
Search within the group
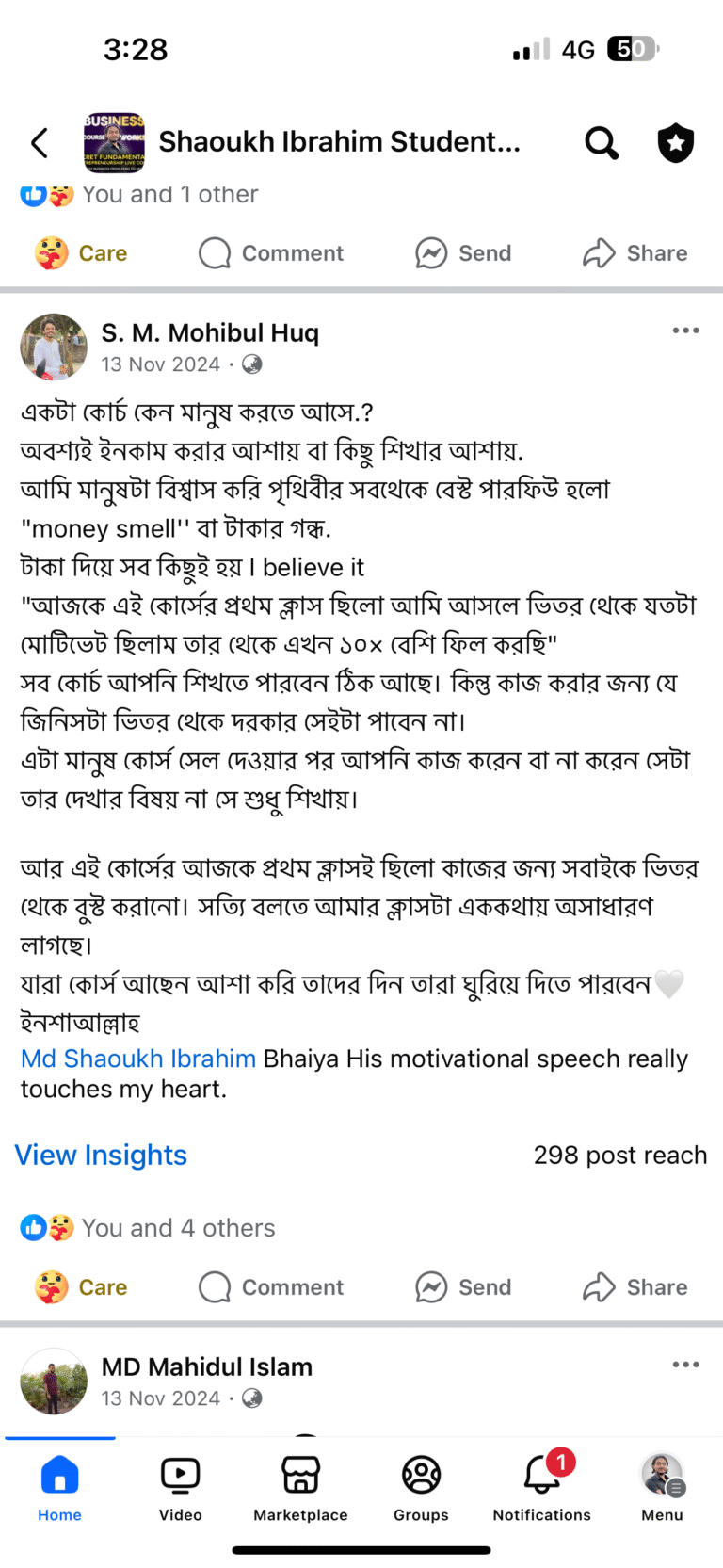point(601,143)
